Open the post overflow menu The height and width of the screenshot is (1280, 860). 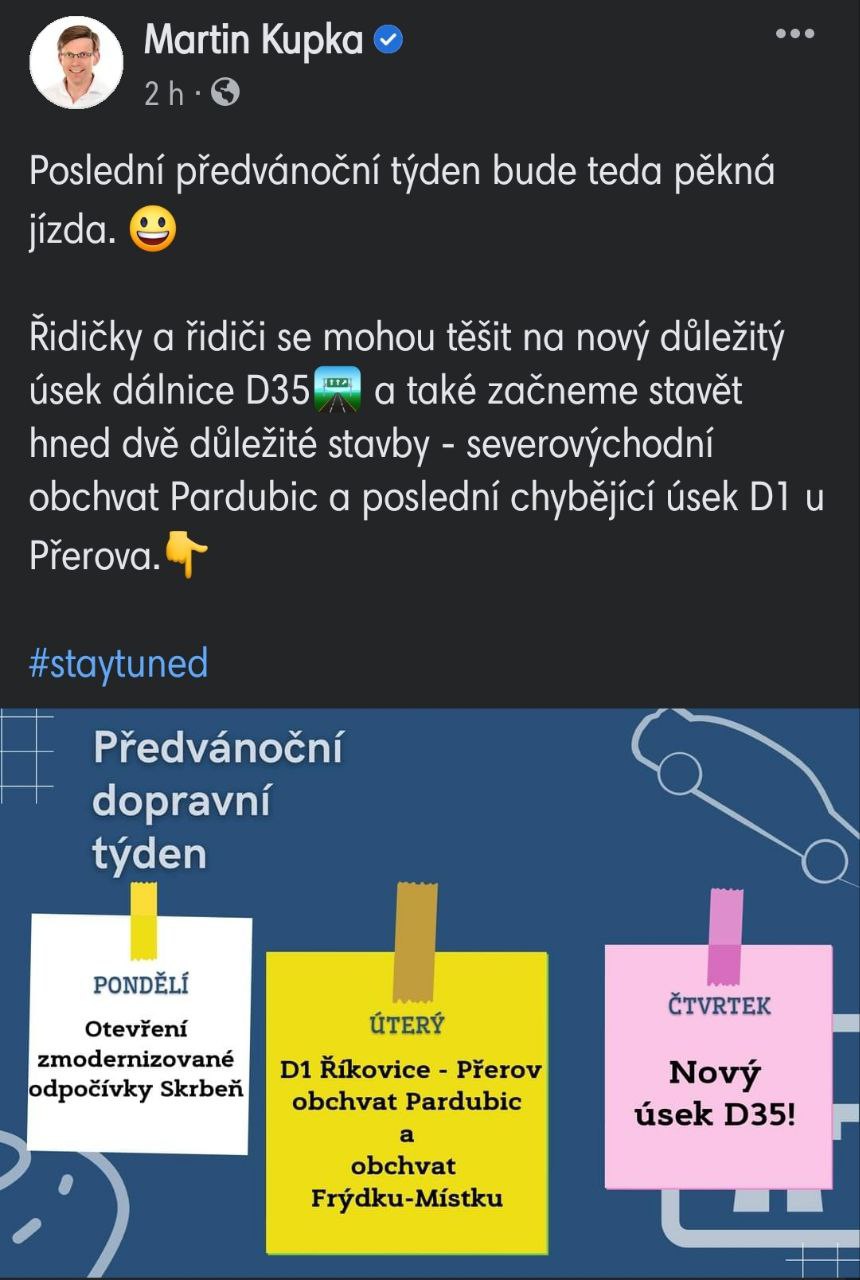(795, 33)
